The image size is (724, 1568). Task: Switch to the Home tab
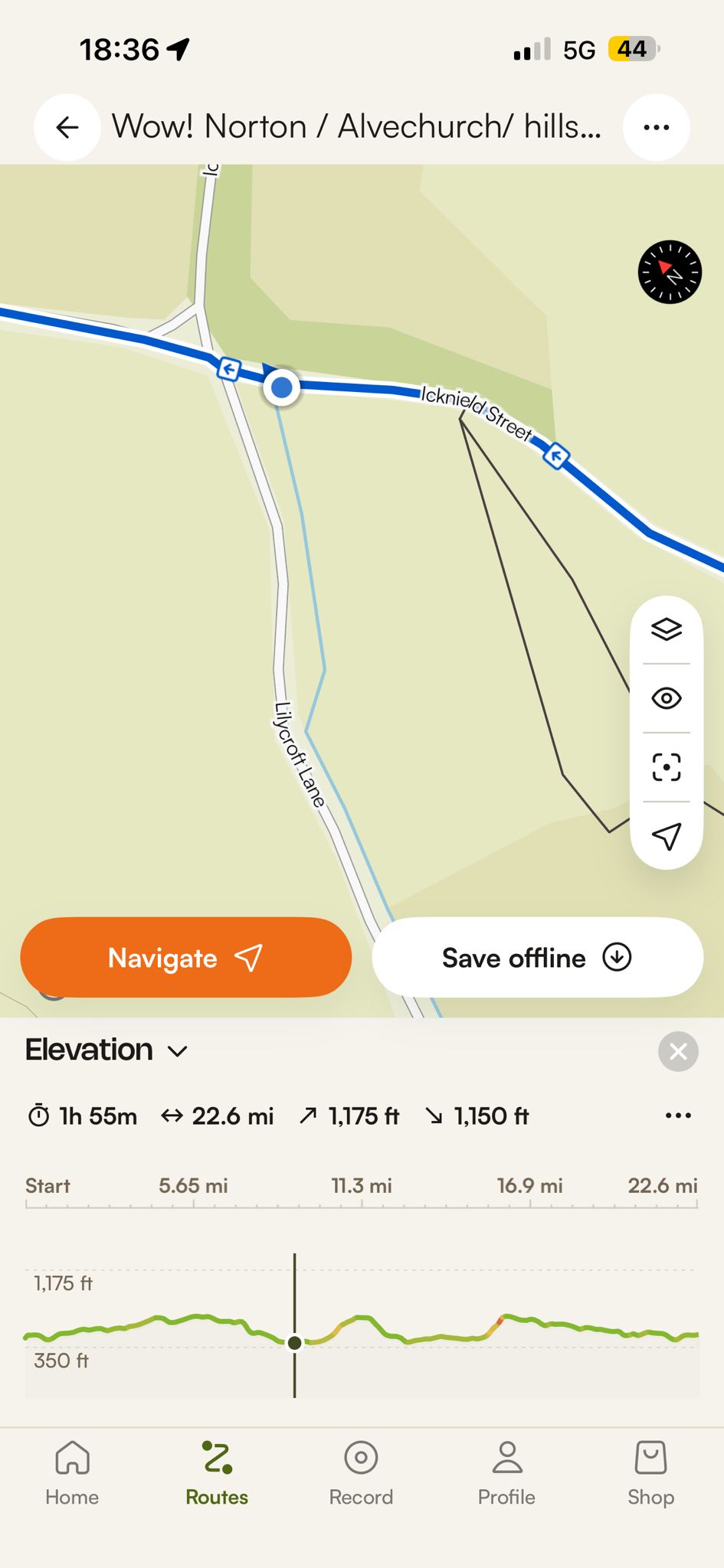point(72,1474)
